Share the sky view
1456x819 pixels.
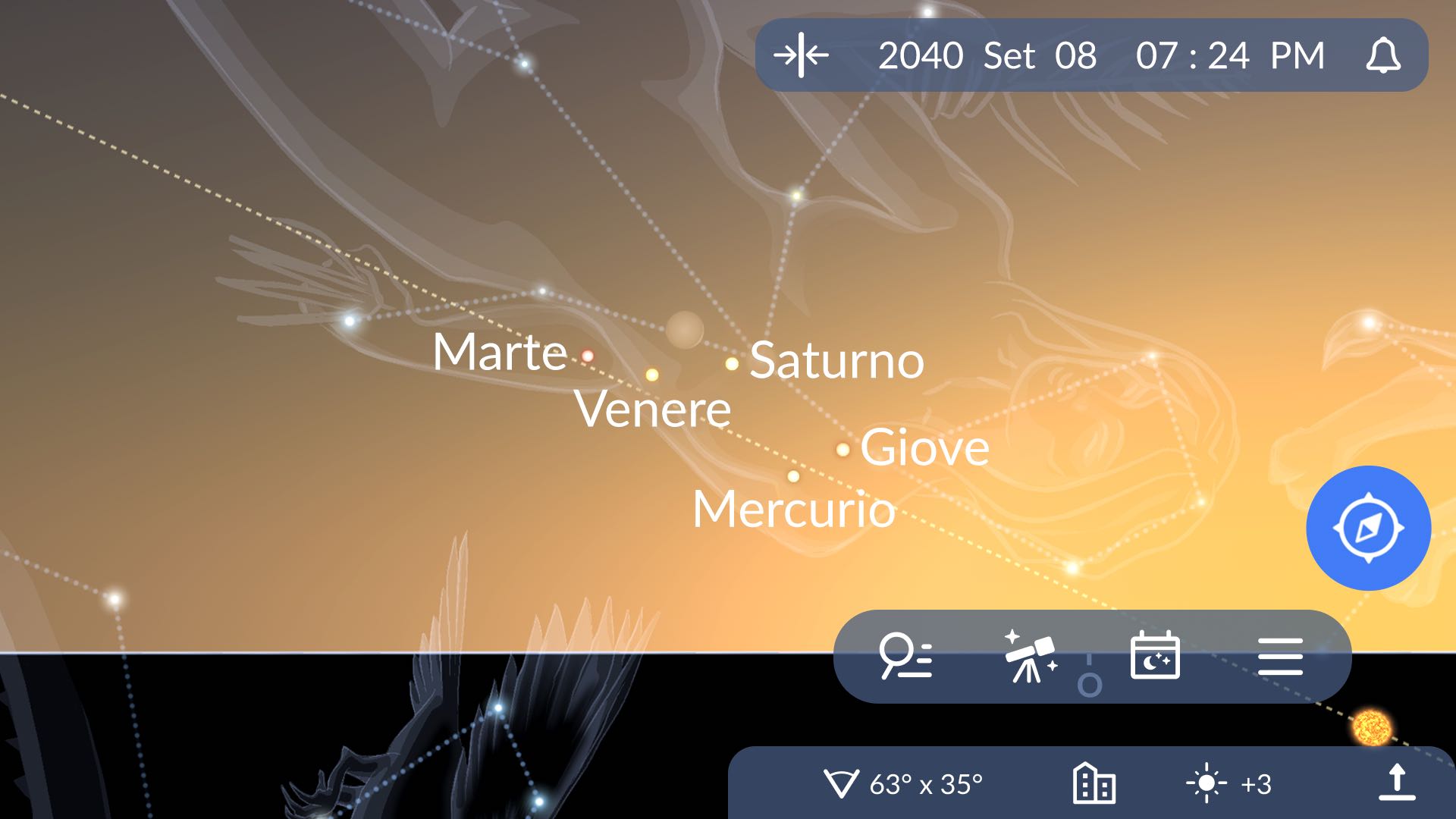(x=1397, y=783)
